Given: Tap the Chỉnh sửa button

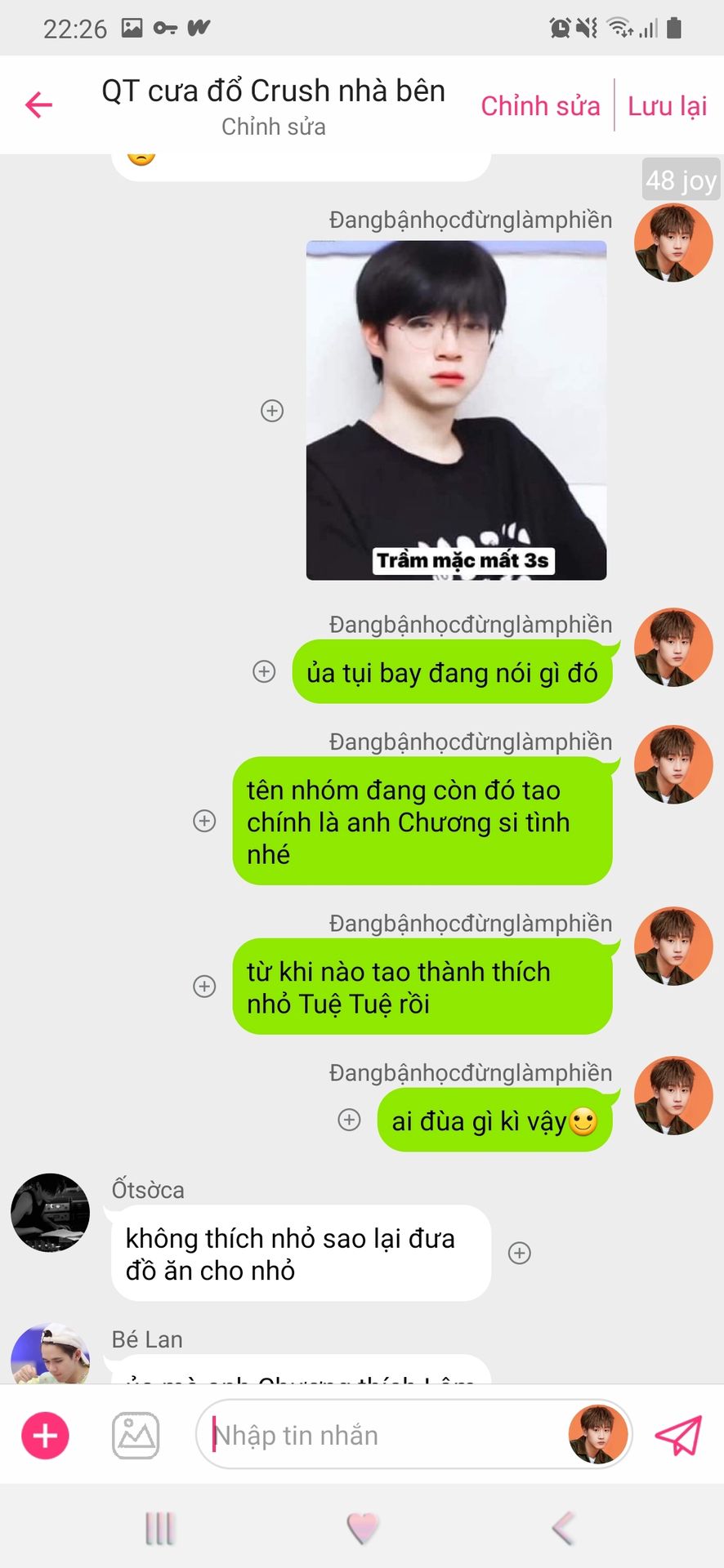Looking at the screenshot, I should pyautogui.click(x=540, y=105).
